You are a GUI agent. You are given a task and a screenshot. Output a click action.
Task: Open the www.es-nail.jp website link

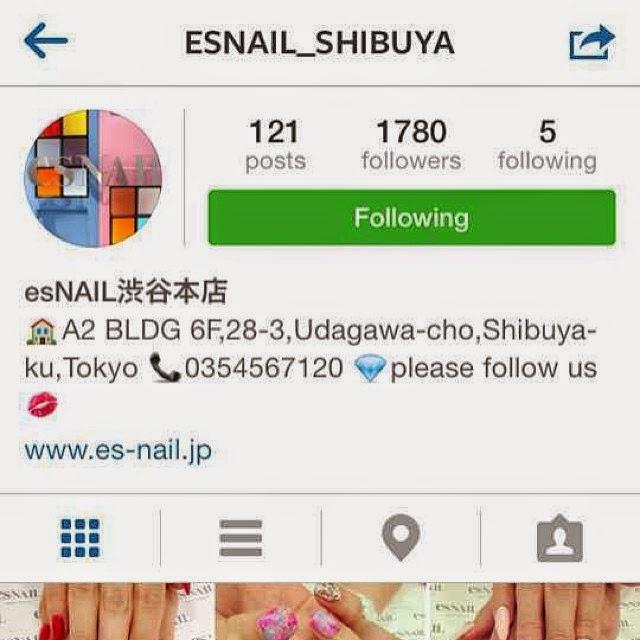tap(118, 450)
